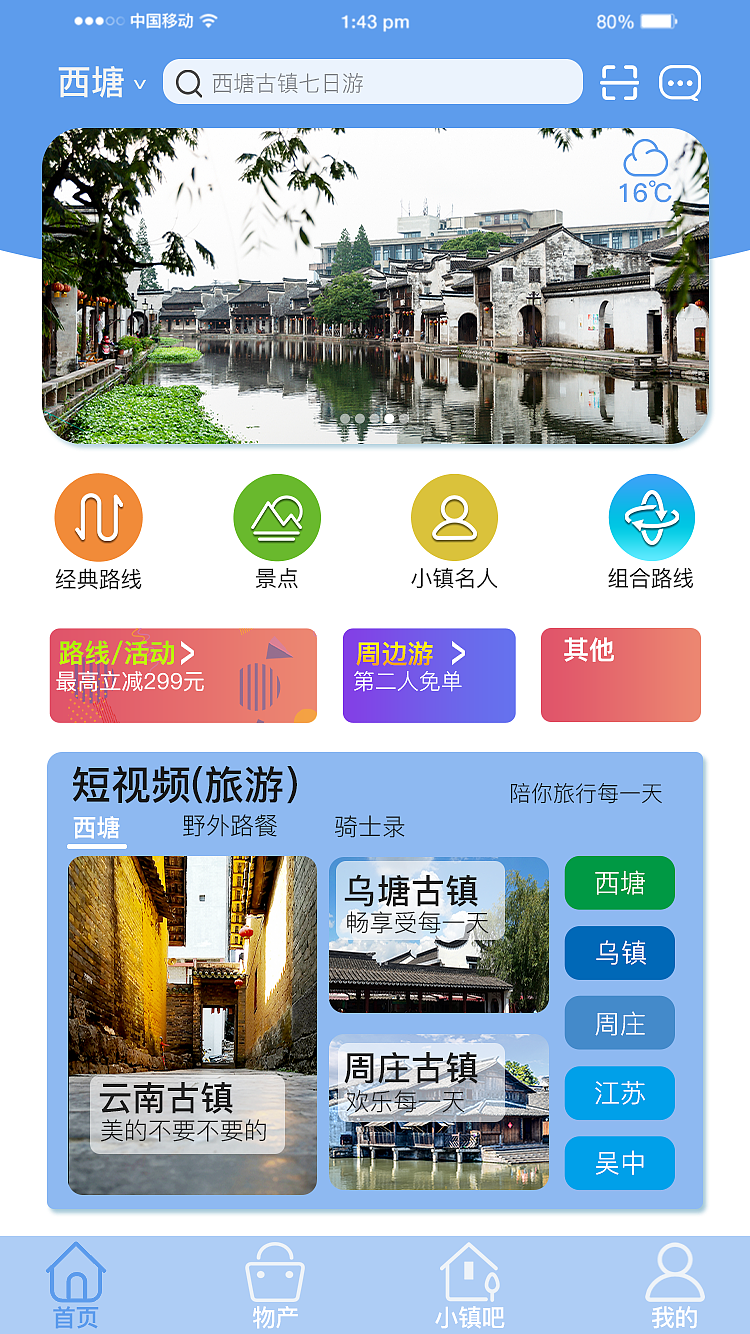The height and width of the screenshot is (1334, 750).
Task: Switch to the 骑士录 video tab
Action: click(x=370, y=827)
